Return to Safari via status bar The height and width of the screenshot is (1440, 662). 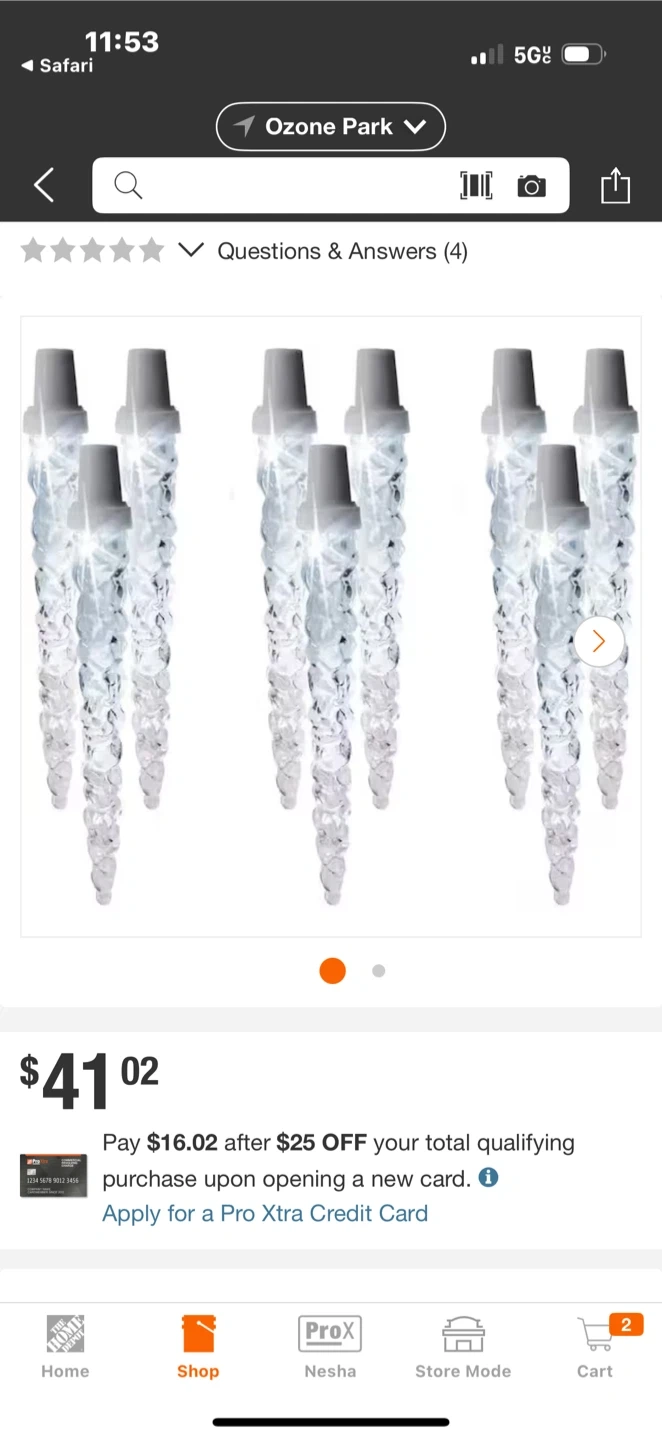pos(57,66)
